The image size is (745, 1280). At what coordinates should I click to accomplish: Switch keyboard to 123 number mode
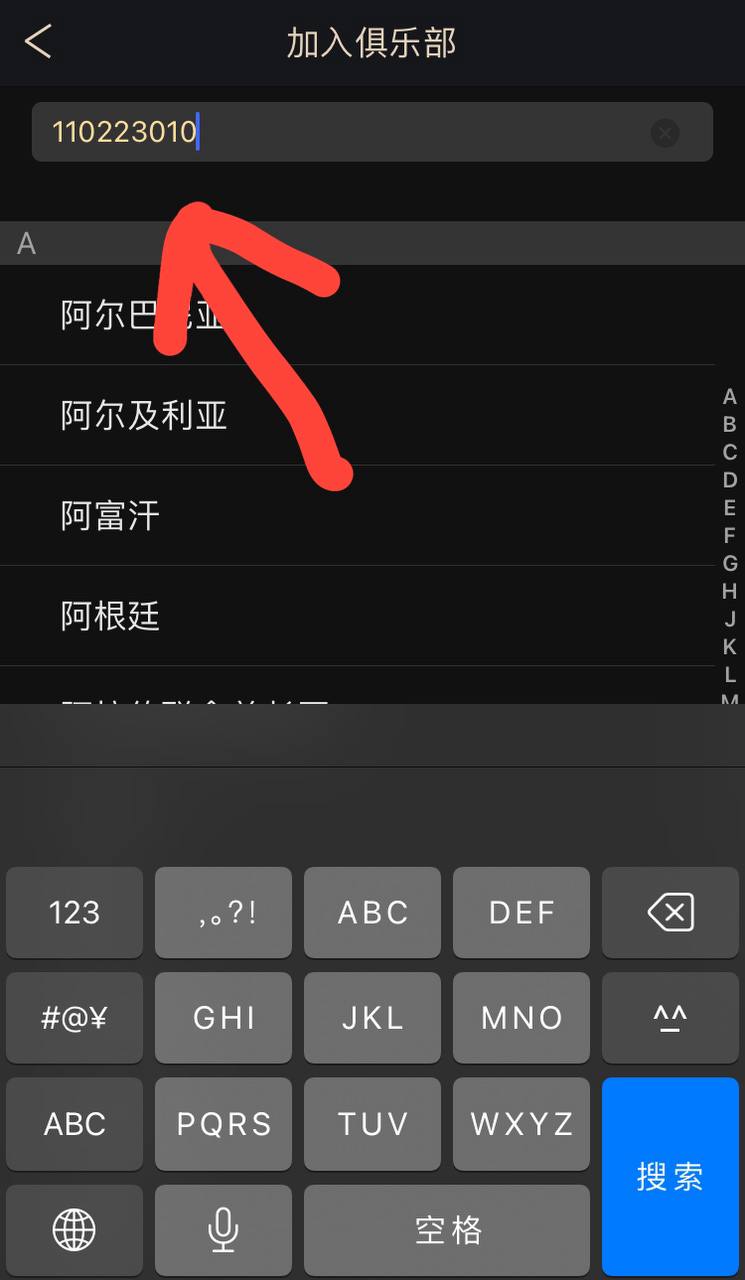coord(75,912)
